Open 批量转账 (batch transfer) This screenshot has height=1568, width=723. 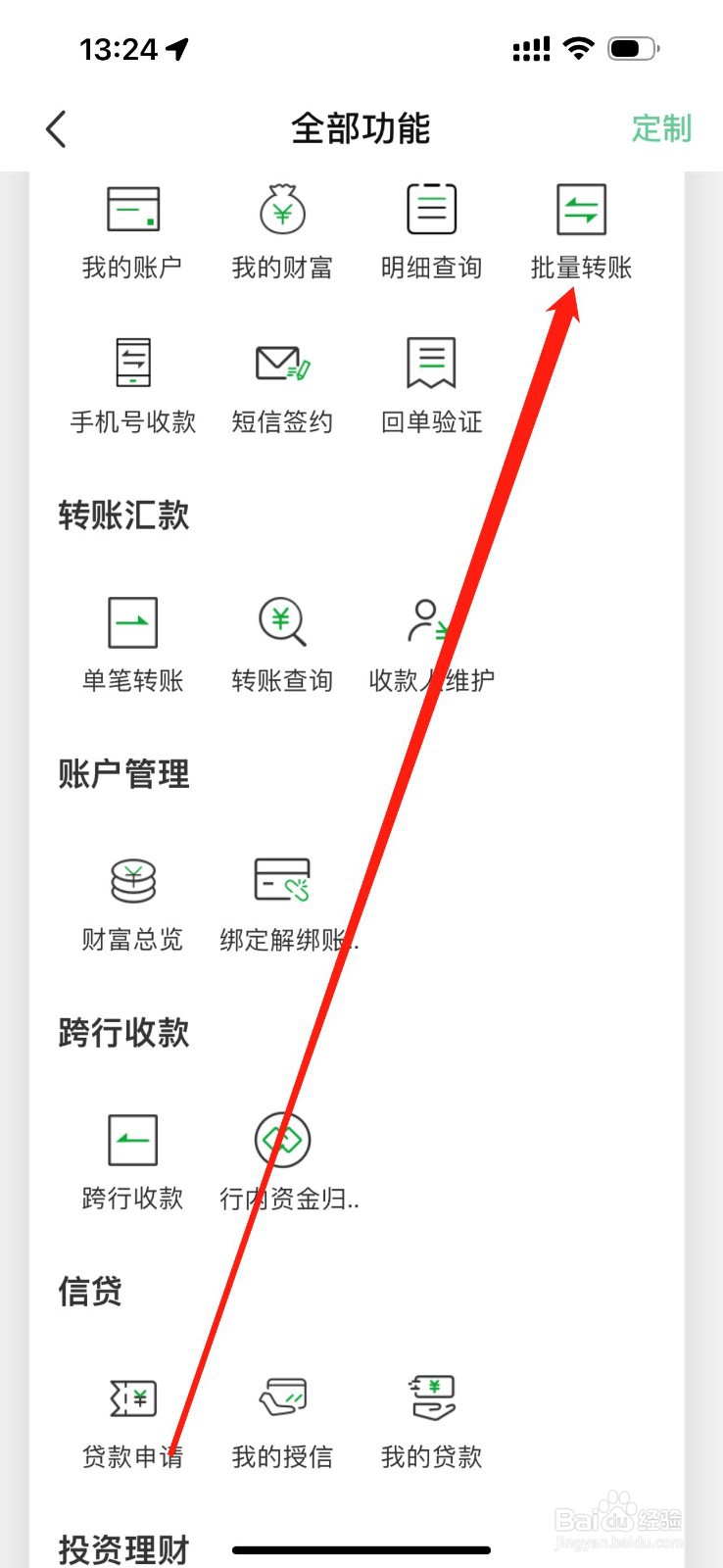point(581,230)
